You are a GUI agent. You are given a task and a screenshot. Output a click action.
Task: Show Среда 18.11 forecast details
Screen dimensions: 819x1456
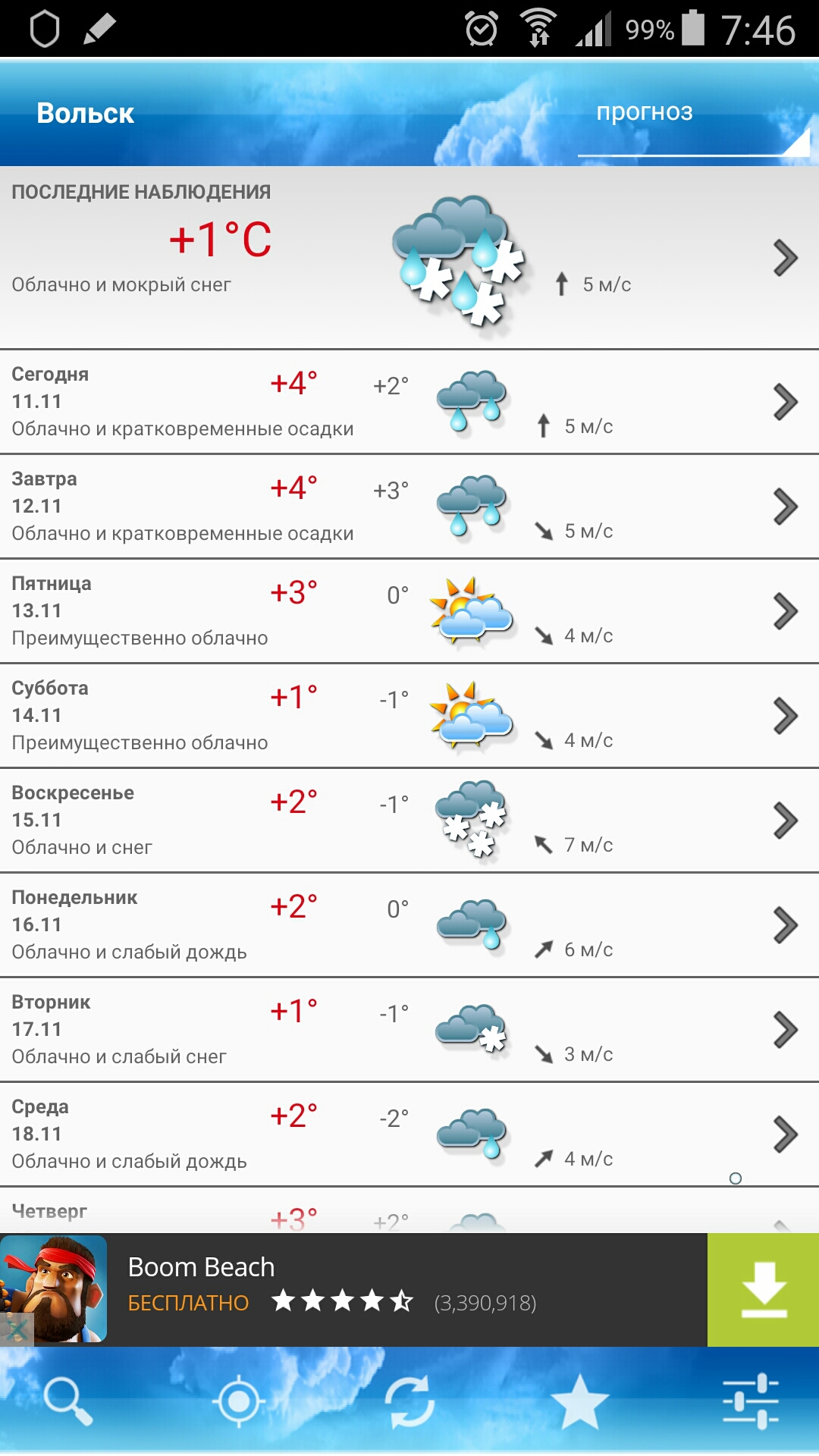click(x=409, y=1134)
